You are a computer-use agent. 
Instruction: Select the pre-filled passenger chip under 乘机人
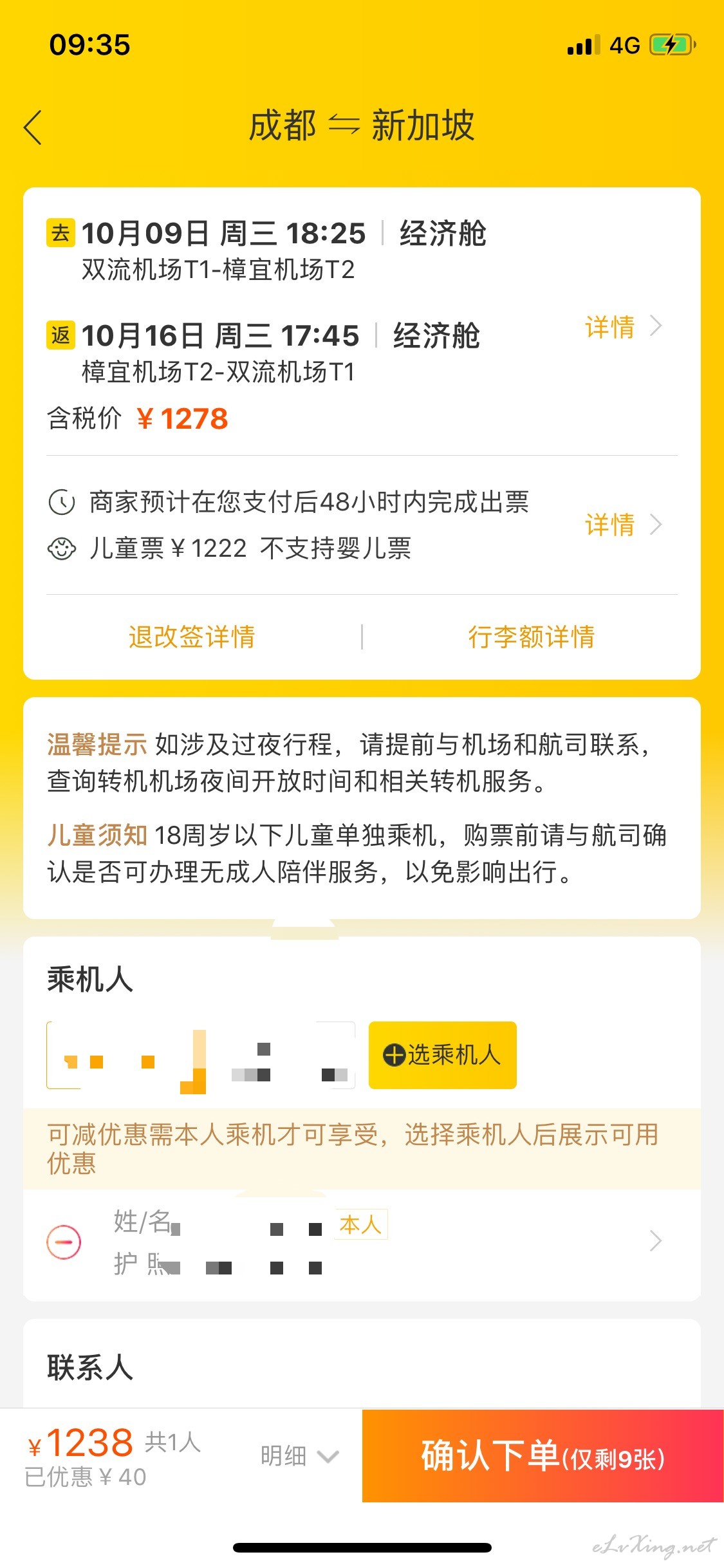point(201,1055)
